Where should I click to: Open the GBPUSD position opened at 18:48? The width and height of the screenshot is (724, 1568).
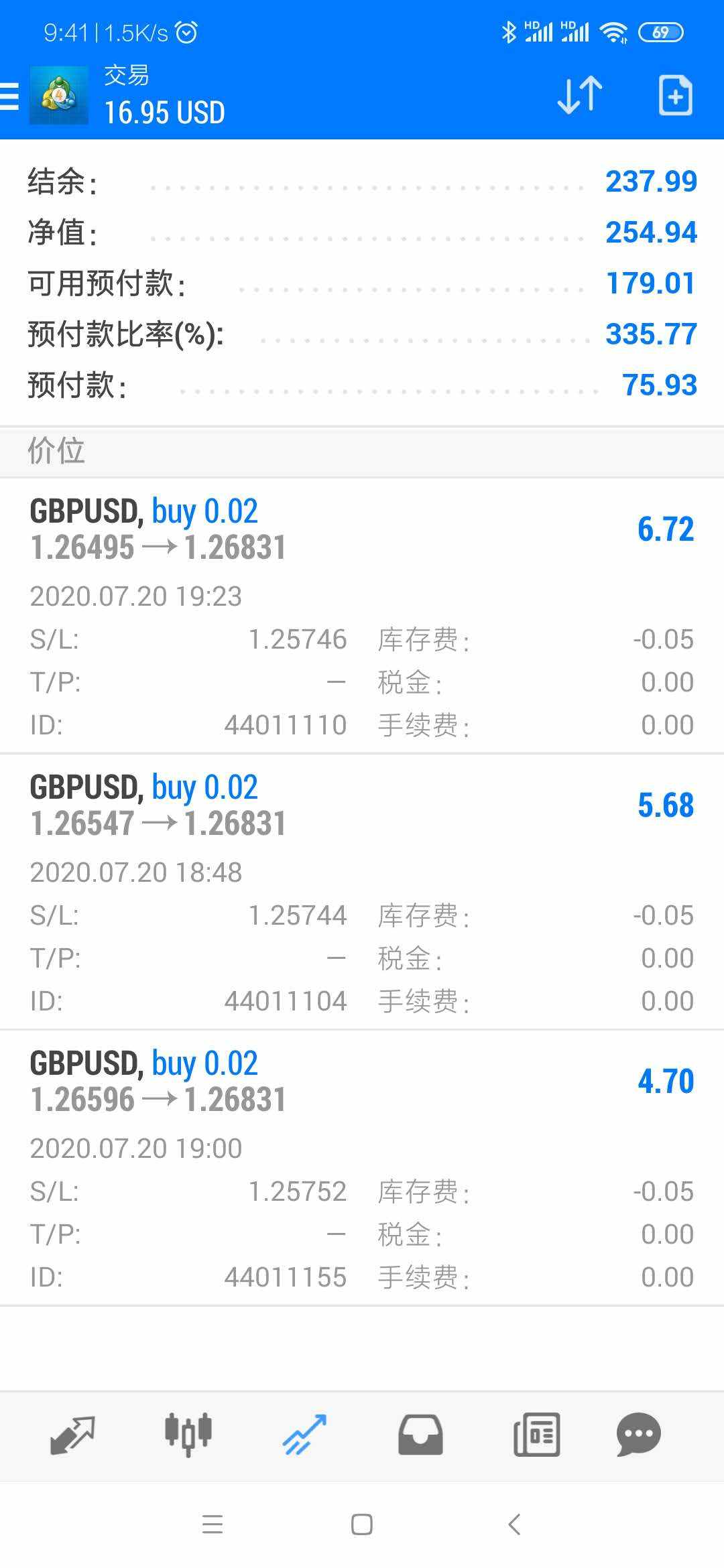point(362,891)
